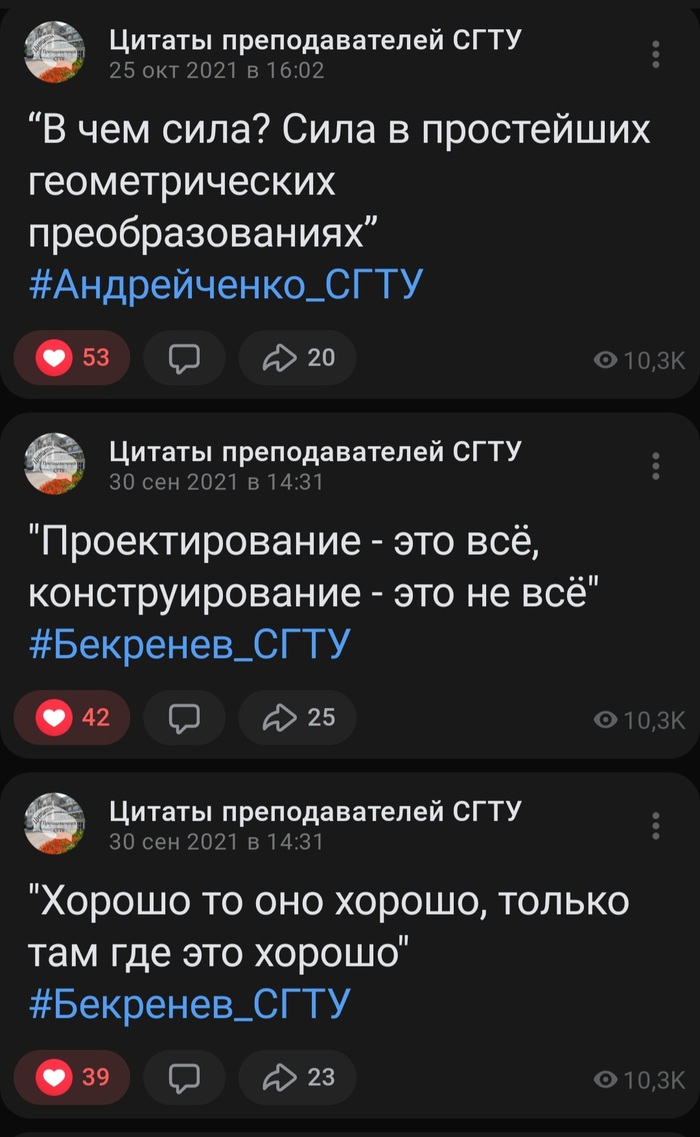The width and height of the screenshot is (700, 1137).
Task: Share the post with 20 reposts
Action: pyautogui.click(x=298, y=357)
